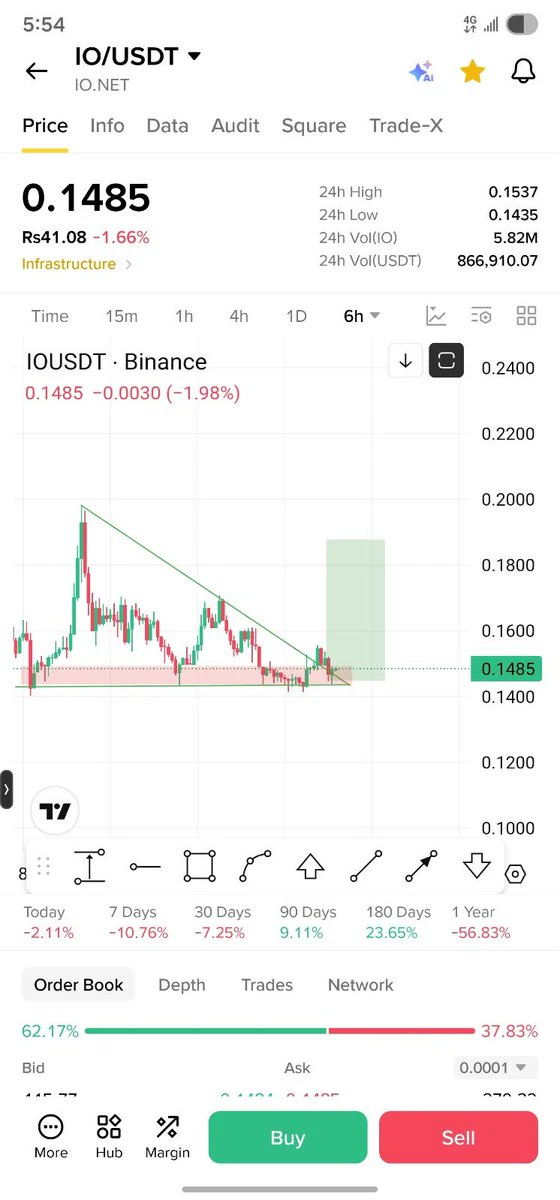
Task: Open chart indicators icon
Action: click(436, 316)
